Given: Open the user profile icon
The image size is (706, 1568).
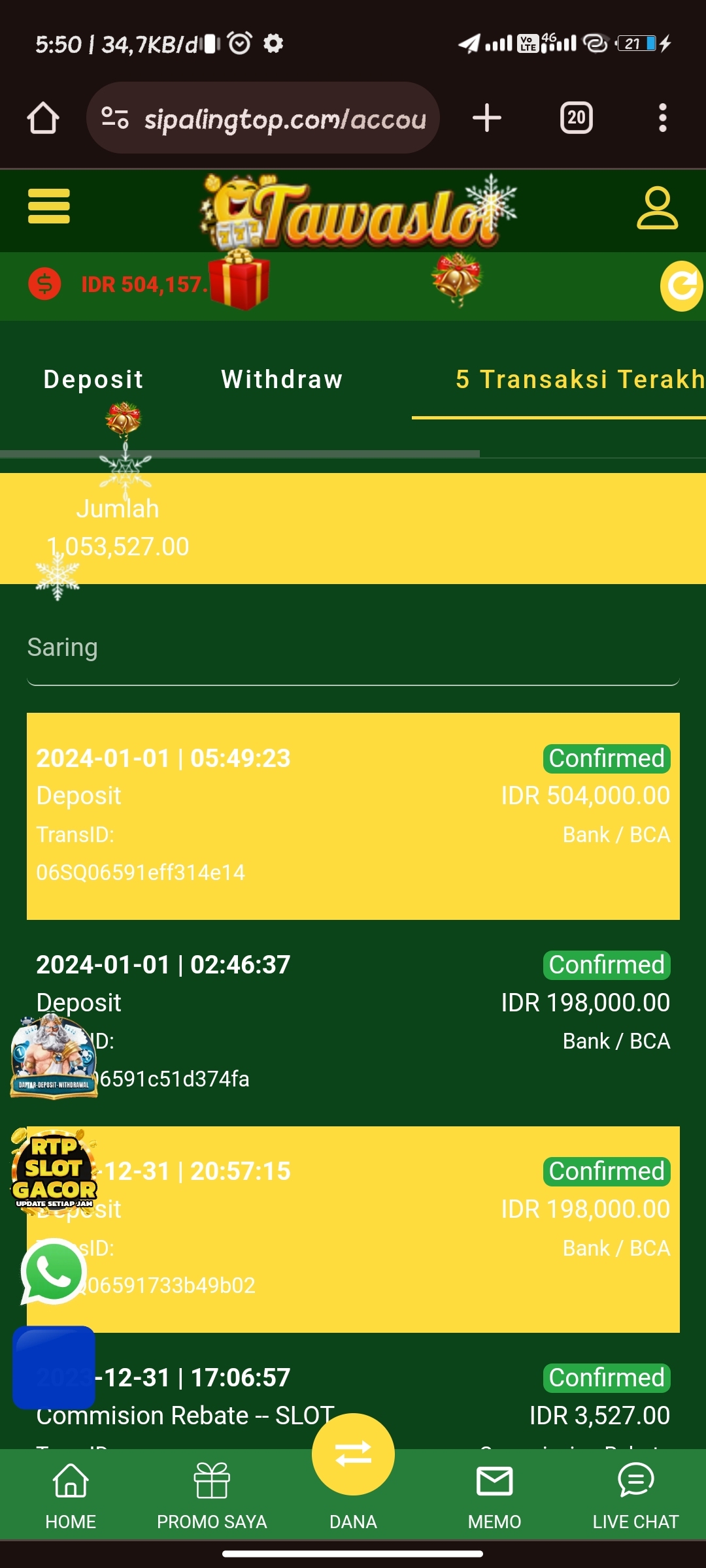Looking at the screenshot, I should pos(657,208).
